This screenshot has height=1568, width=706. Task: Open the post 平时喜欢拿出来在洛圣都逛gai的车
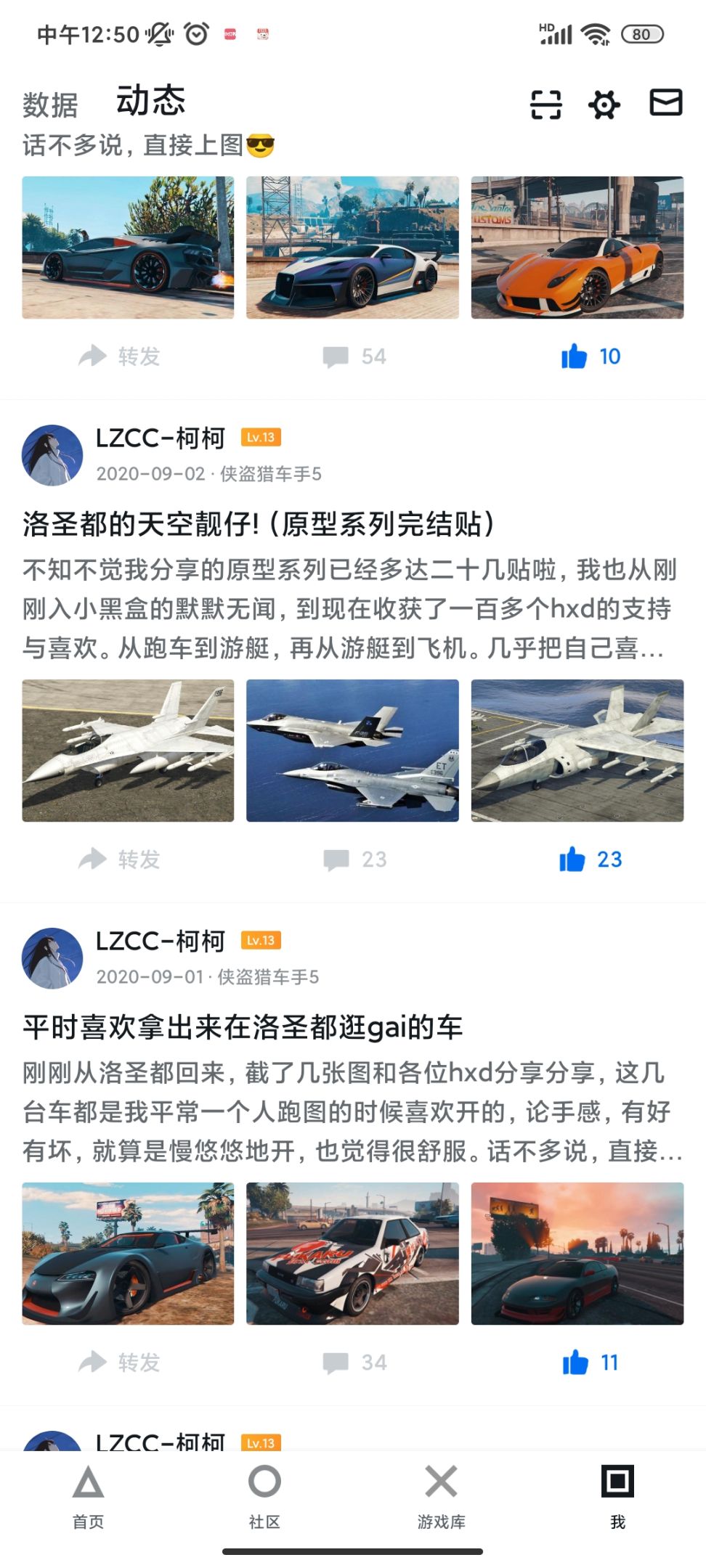click(243, 1027)
